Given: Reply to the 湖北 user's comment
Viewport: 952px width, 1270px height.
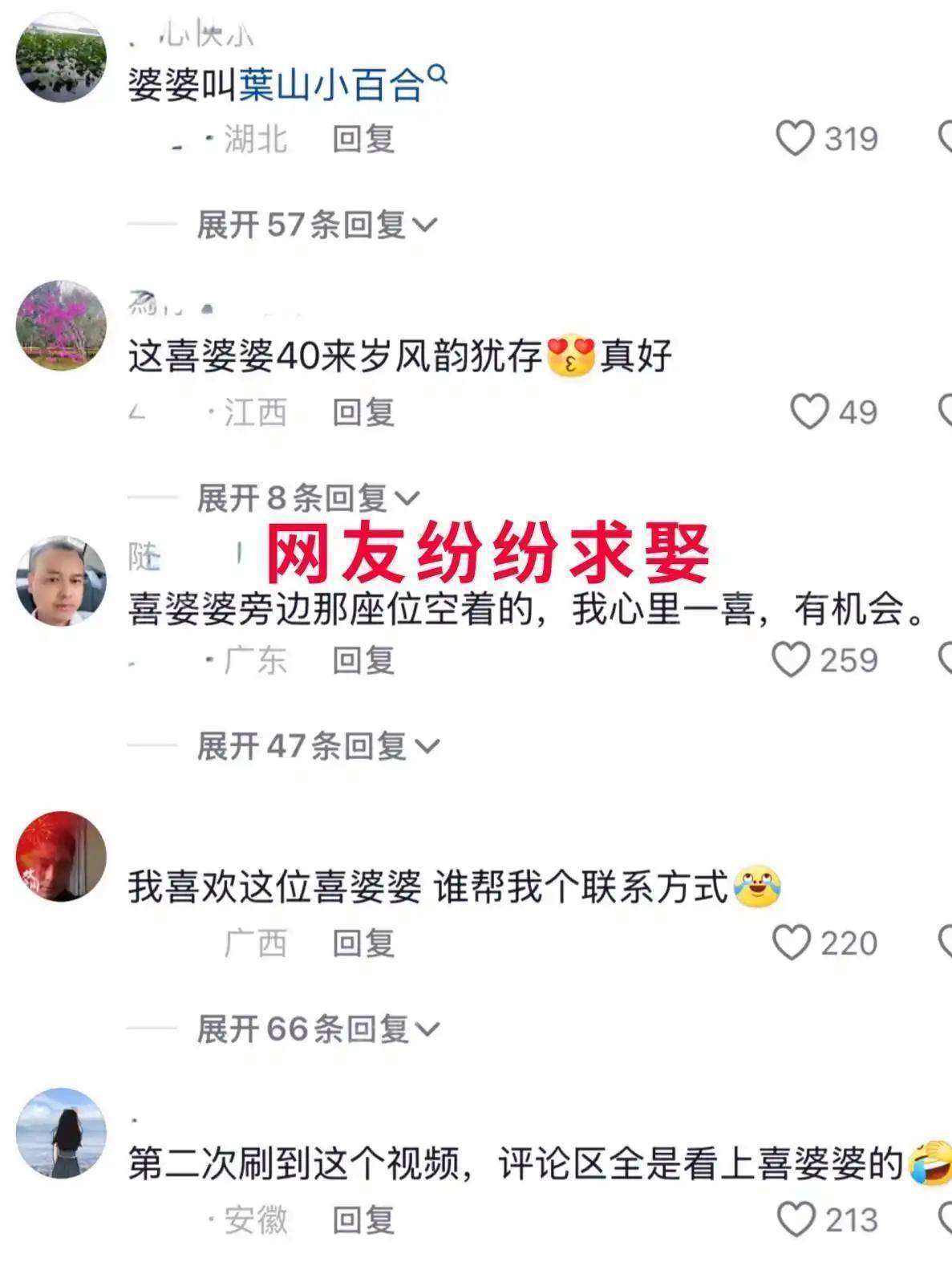Looking at the screenshot, I should [x=363, y=139].
